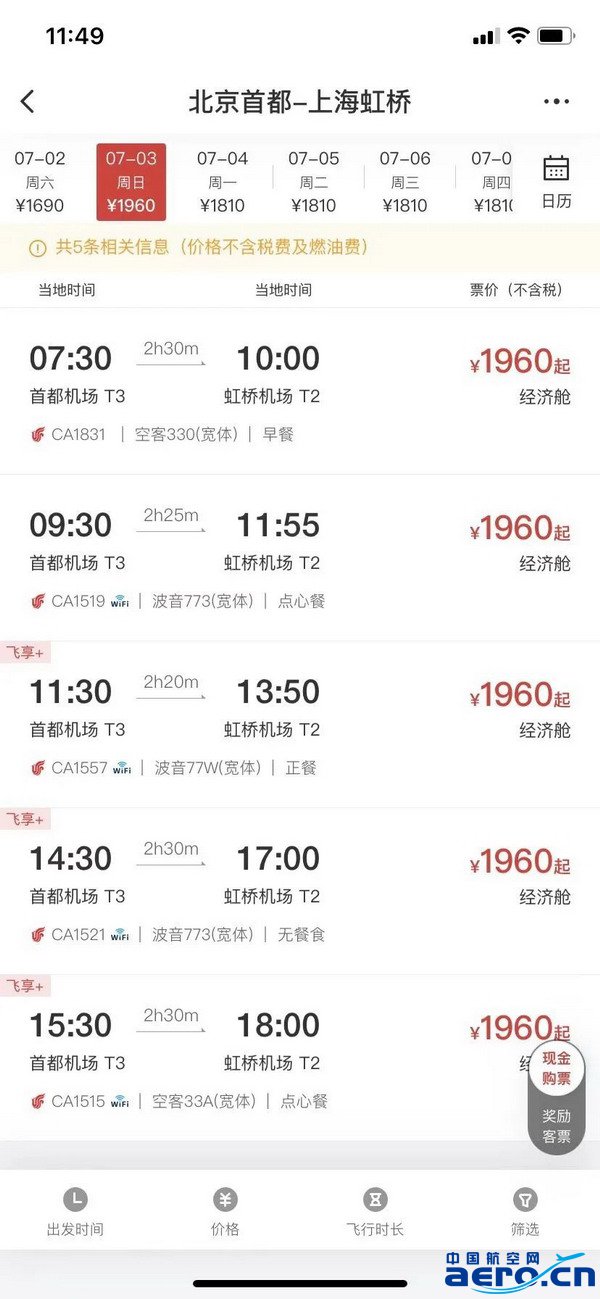Select the 07-02 Saturday date tab
The image size is (600, 1299).
coord(40,182)
